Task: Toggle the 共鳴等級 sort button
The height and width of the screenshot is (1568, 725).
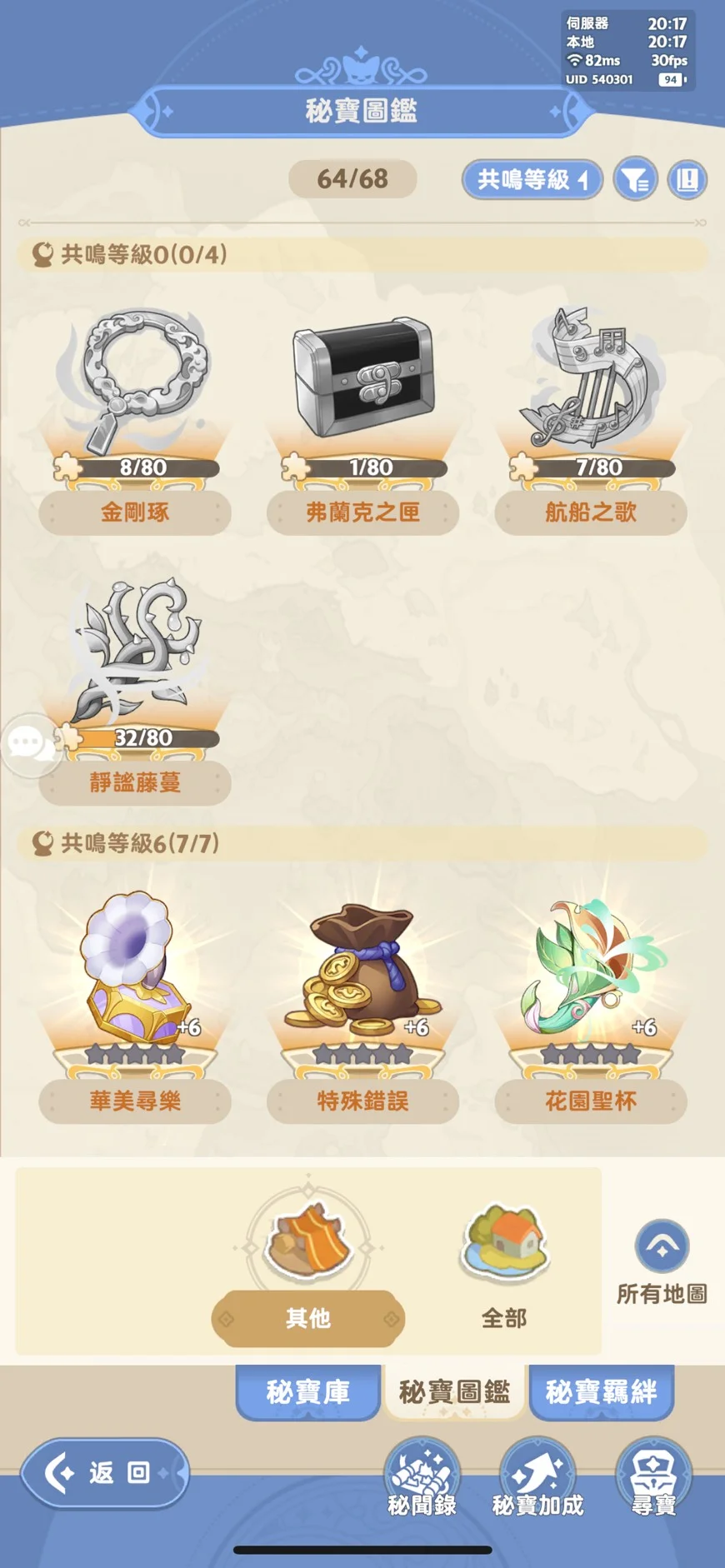Action: click(532, 179)
